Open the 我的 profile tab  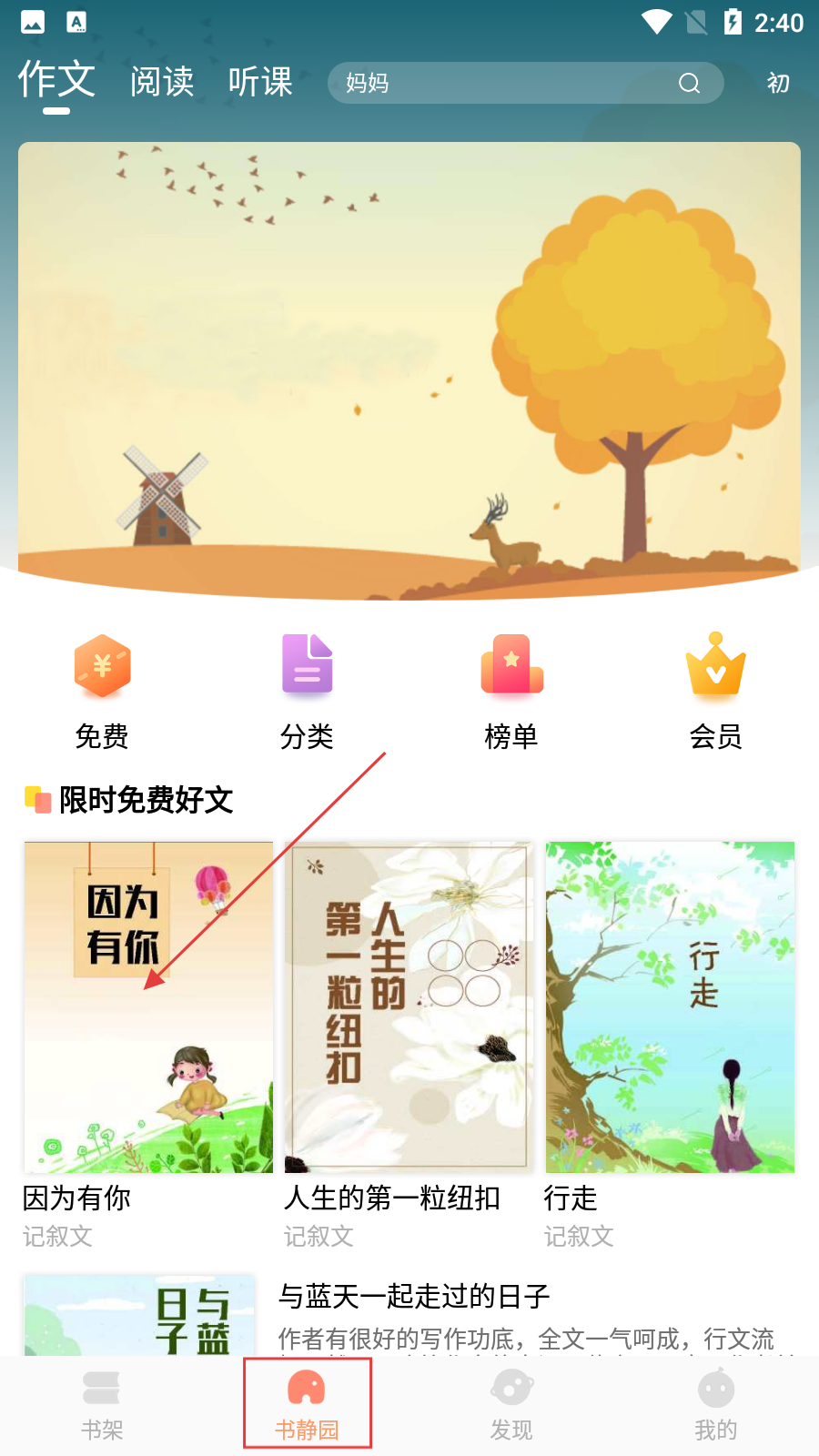716,1405
